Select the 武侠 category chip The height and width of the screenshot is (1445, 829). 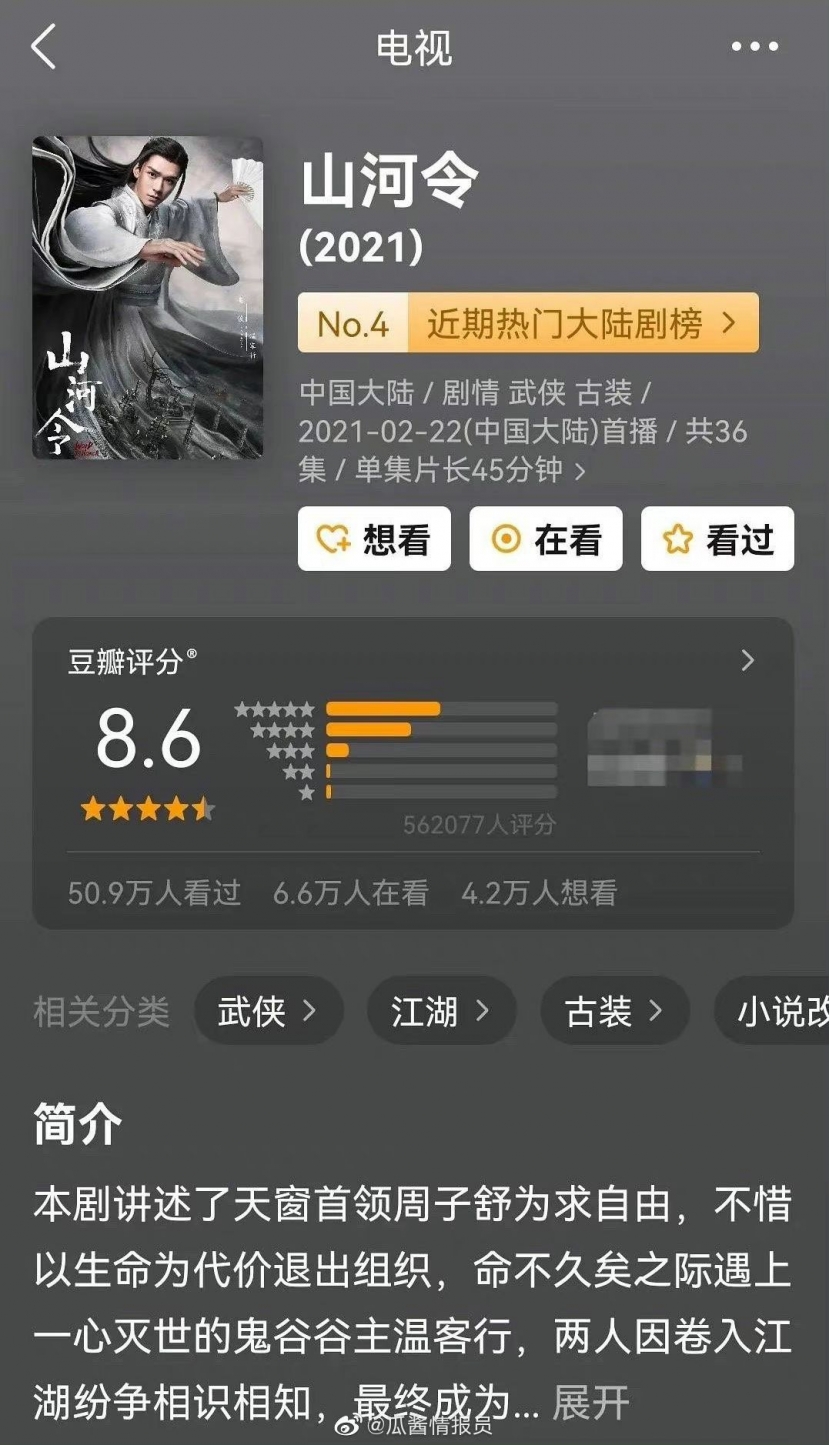coord(268,1011)
